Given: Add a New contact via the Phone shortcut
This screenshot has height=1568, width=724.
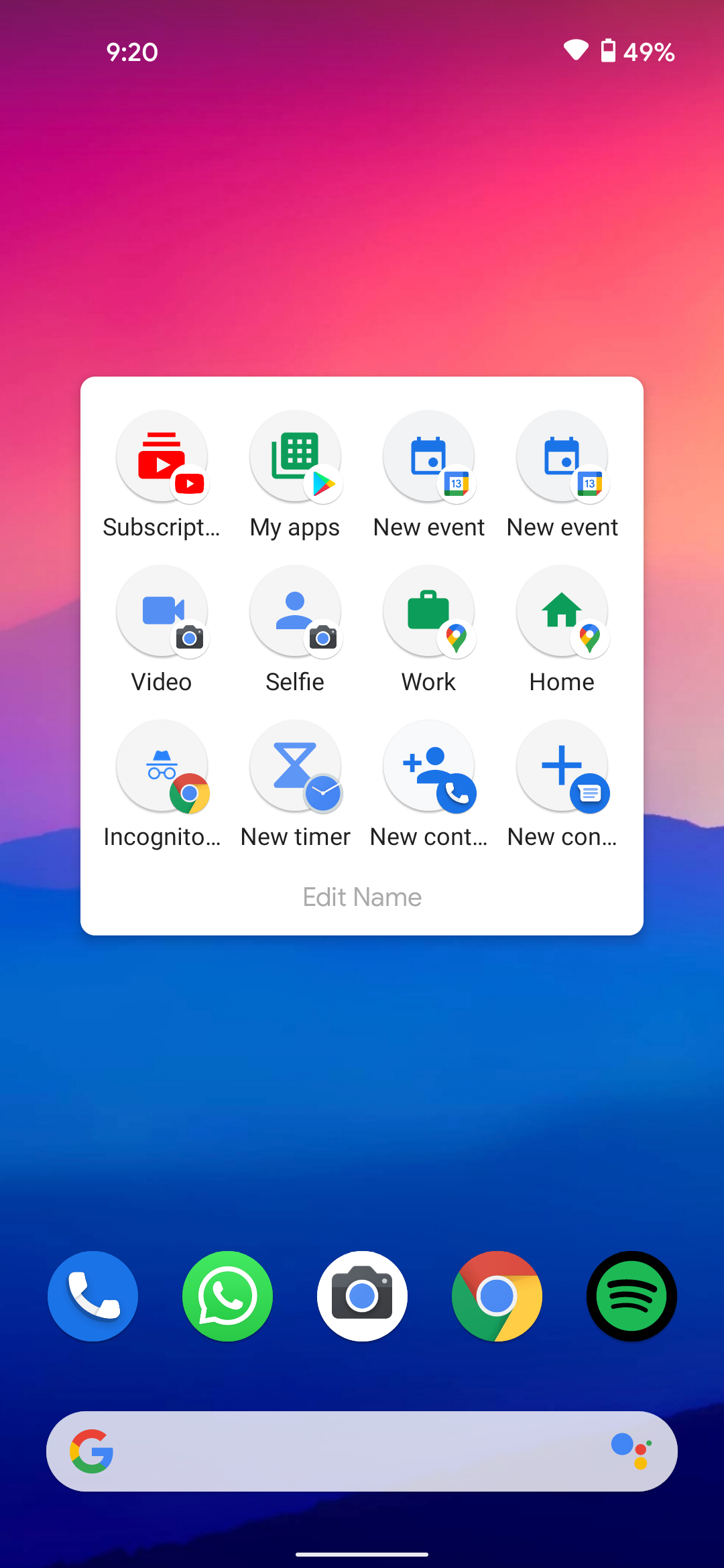Looking at the screenshot, I should [x=428, y=767].
